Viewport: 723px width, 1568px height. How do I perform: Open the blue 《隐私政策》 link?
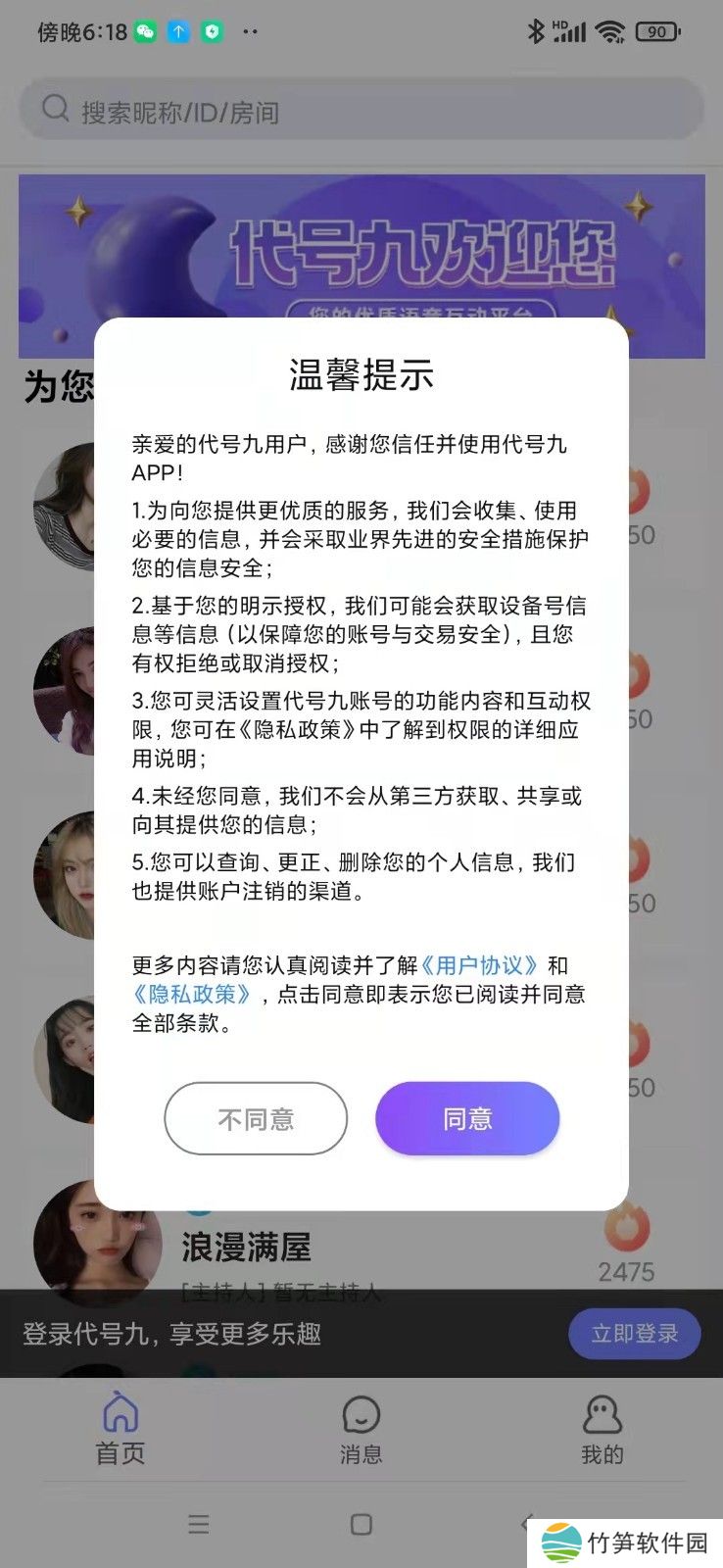[193, 995]
